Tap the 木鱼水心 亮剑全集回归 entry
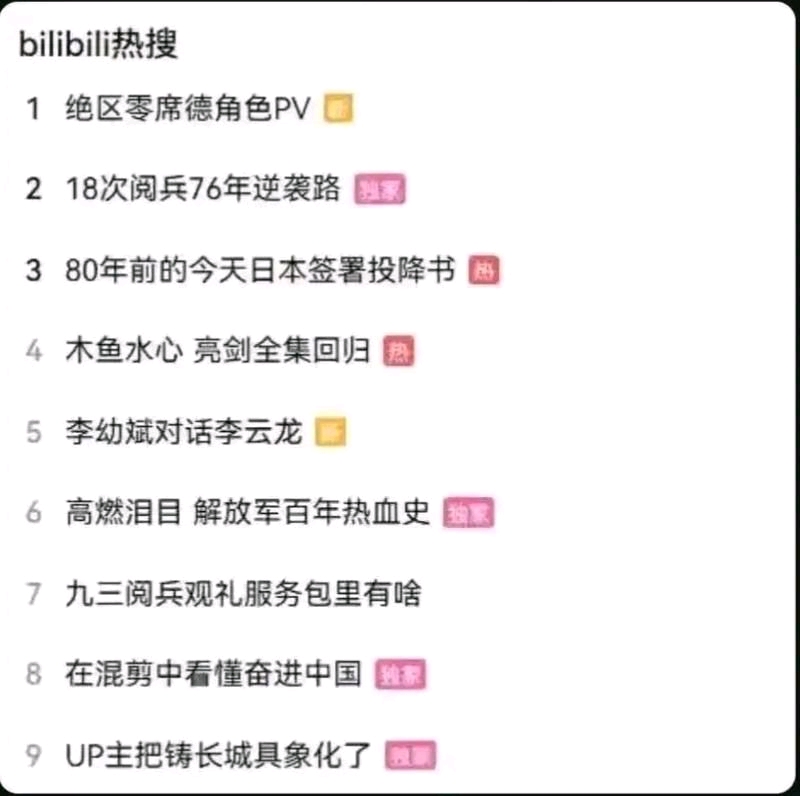This screenshot has height=796, width=800. [217, 351]
